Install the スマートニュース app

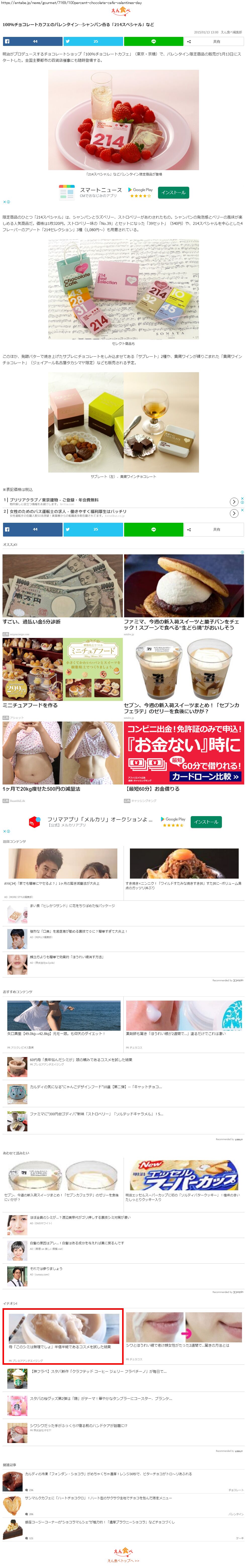(173, 192)
